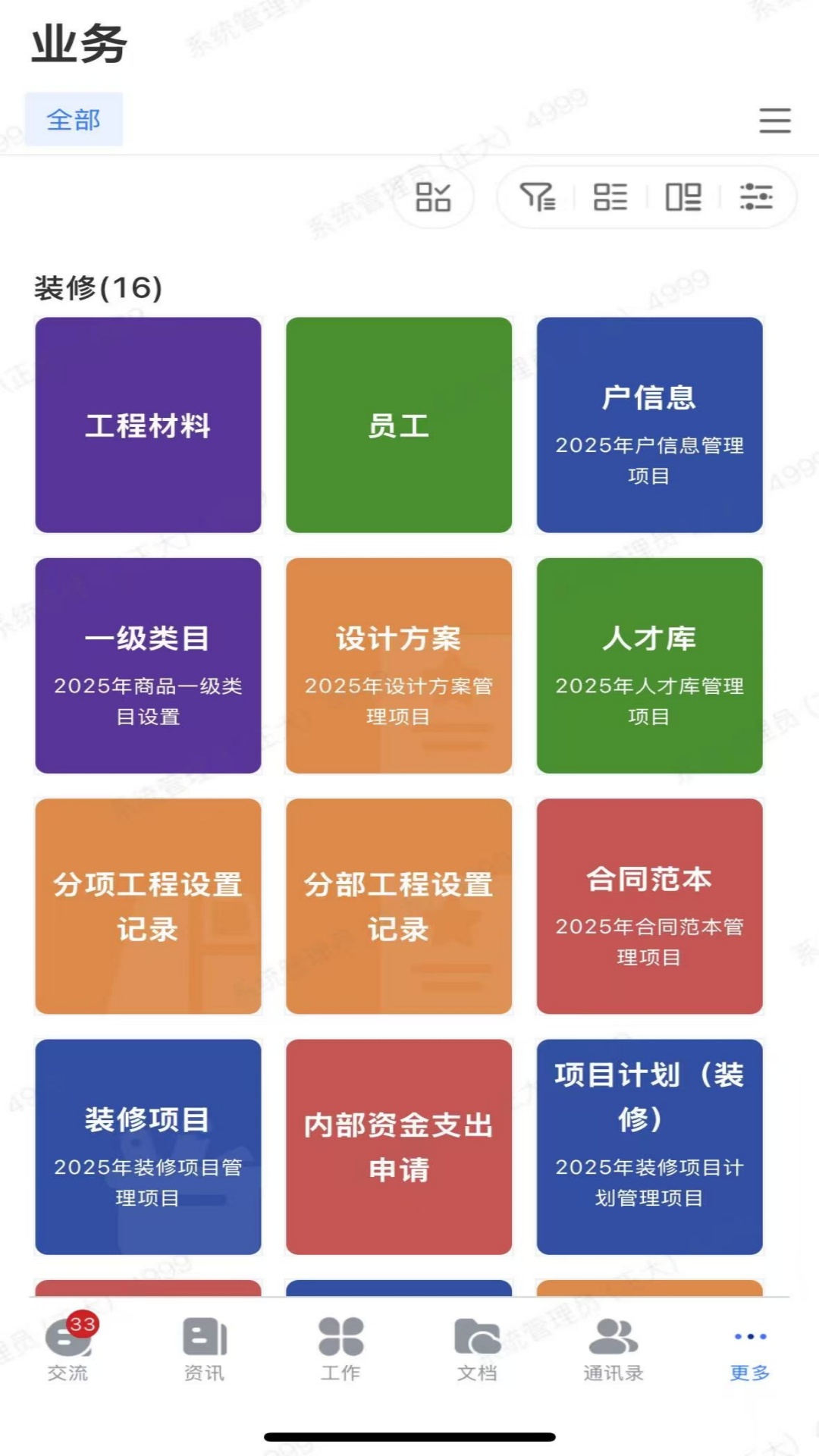The image size is (819, 1456).
Task: Switch to list view layout icon
Action: coord(612,199)
